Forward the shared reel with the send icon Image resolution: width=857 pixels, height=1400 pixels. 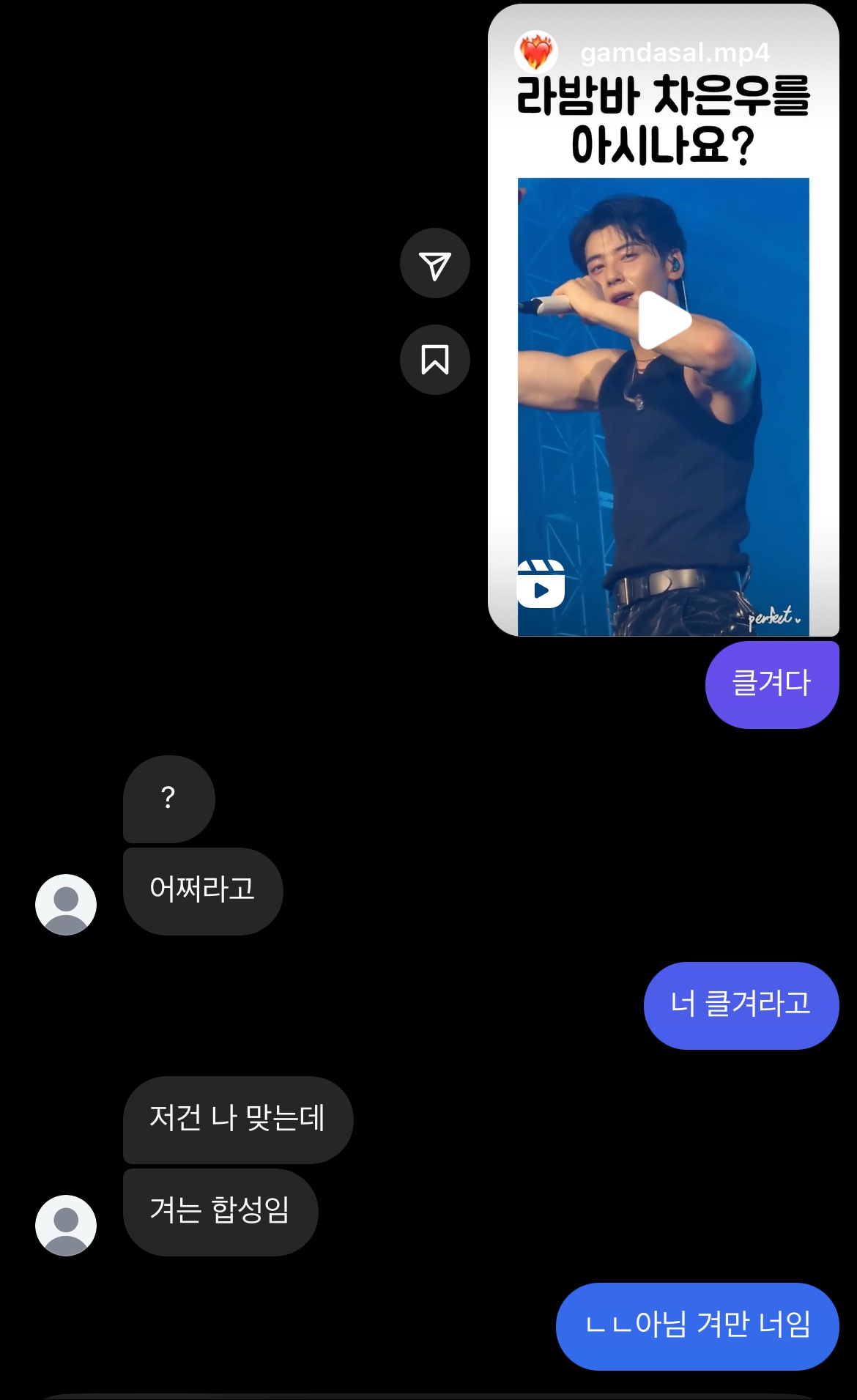(434, 264)
